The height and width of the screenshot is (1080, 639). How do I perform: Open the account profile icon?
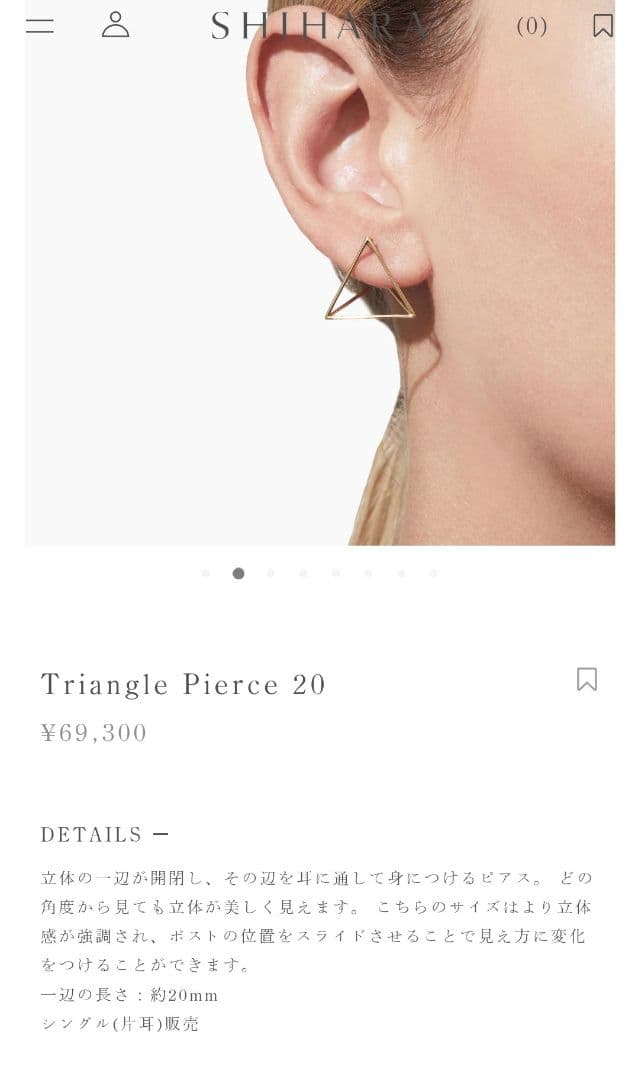[x=116, y=25]
